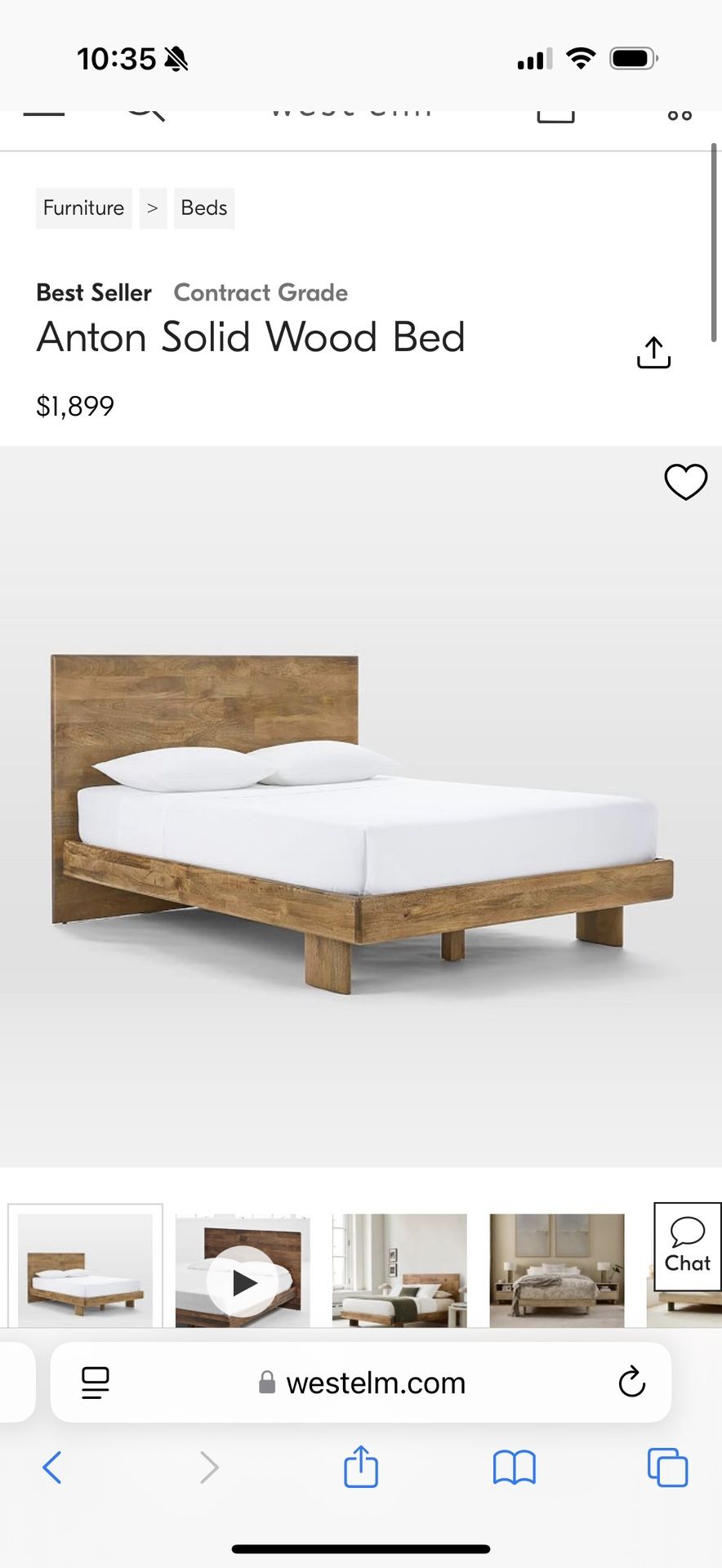Open Safari page settings menu

click(x=96, y=1383)
